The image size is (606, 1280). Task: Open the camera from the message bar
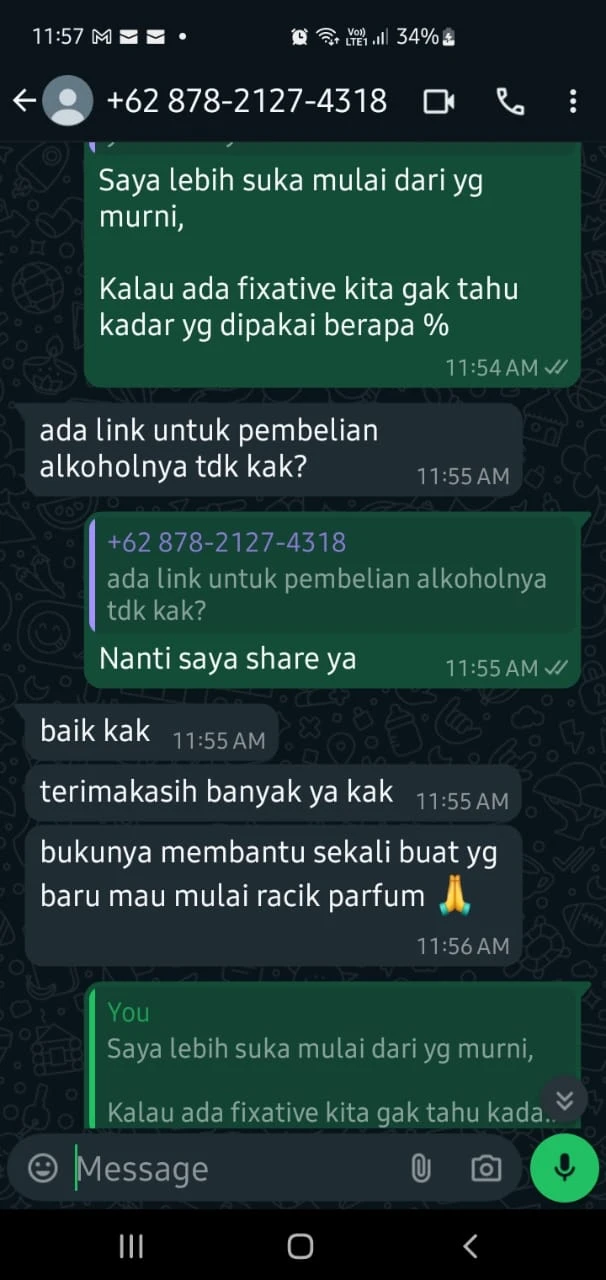click(x=486, y=1168)
